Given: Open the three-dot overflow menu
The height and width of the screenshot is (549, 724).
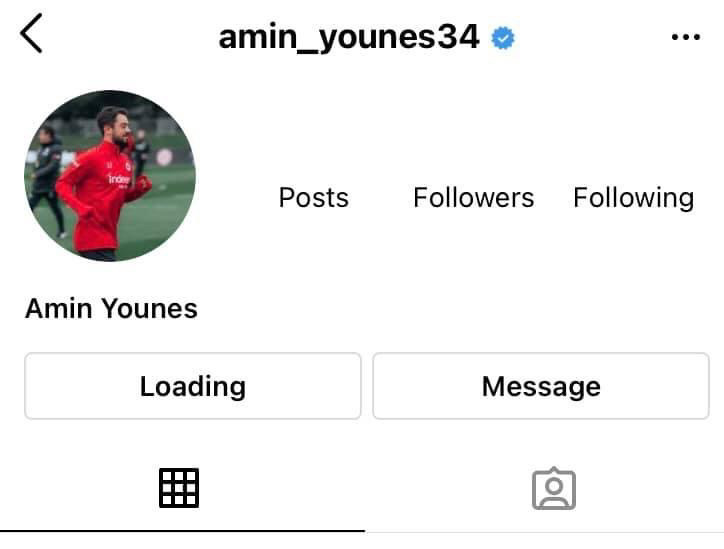Looking at the screenshot, I should pyautogui.click(x=686, y=37).
